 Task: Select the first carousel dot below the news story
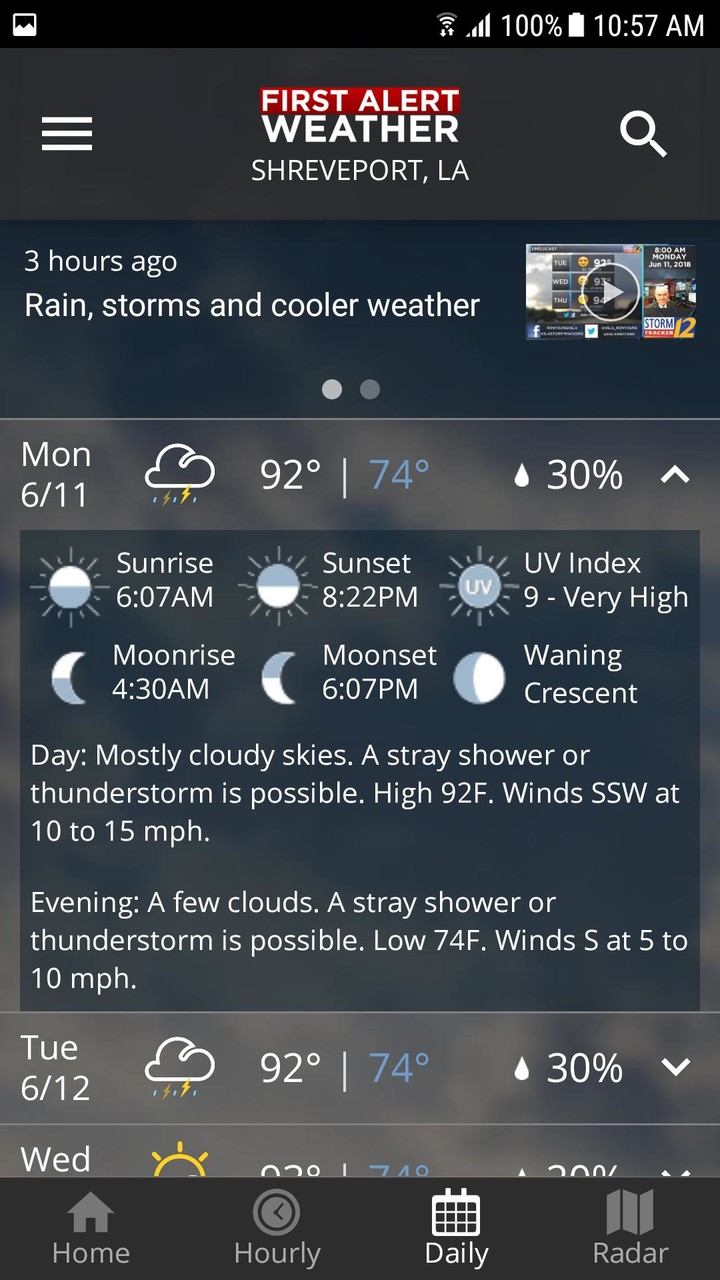(332, 389)
